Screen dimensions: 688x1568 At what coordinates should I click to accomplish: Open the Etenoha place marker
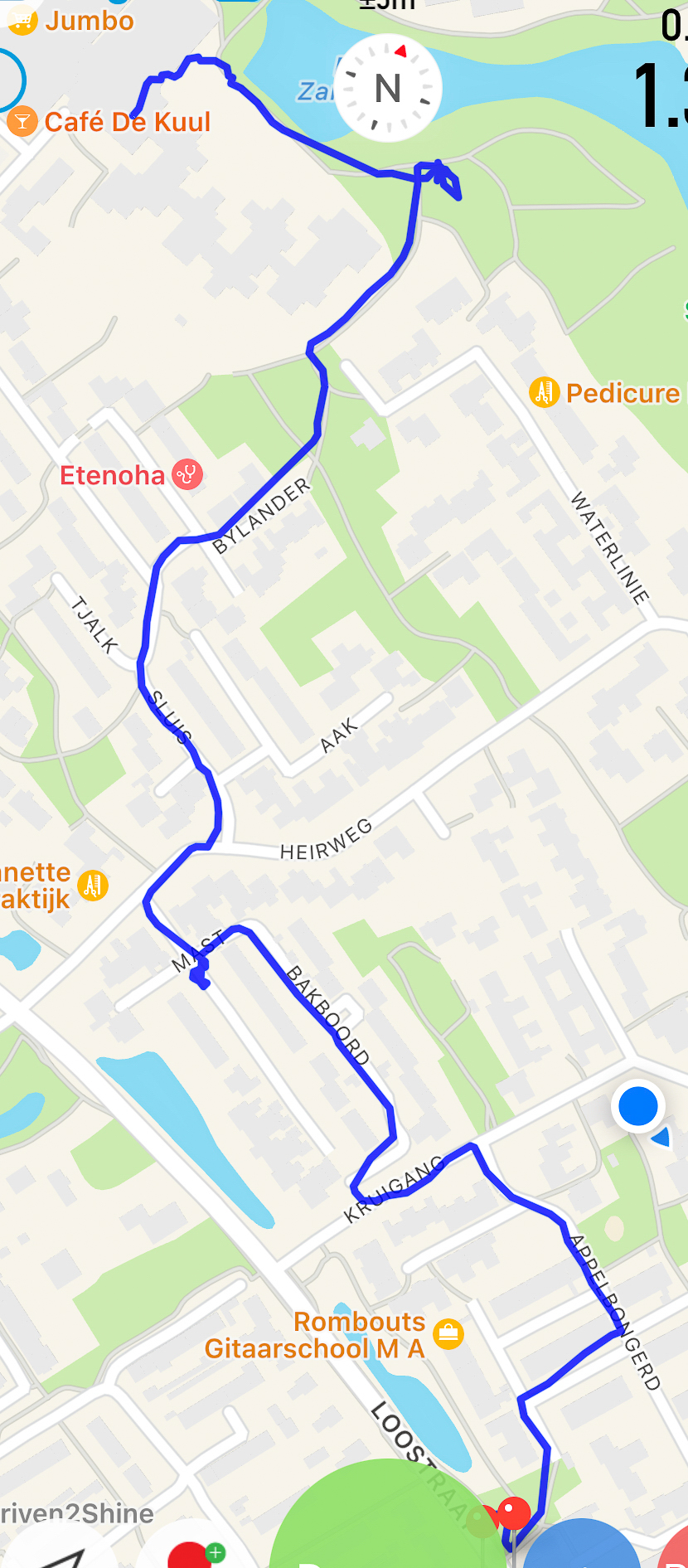pos(187,475)
